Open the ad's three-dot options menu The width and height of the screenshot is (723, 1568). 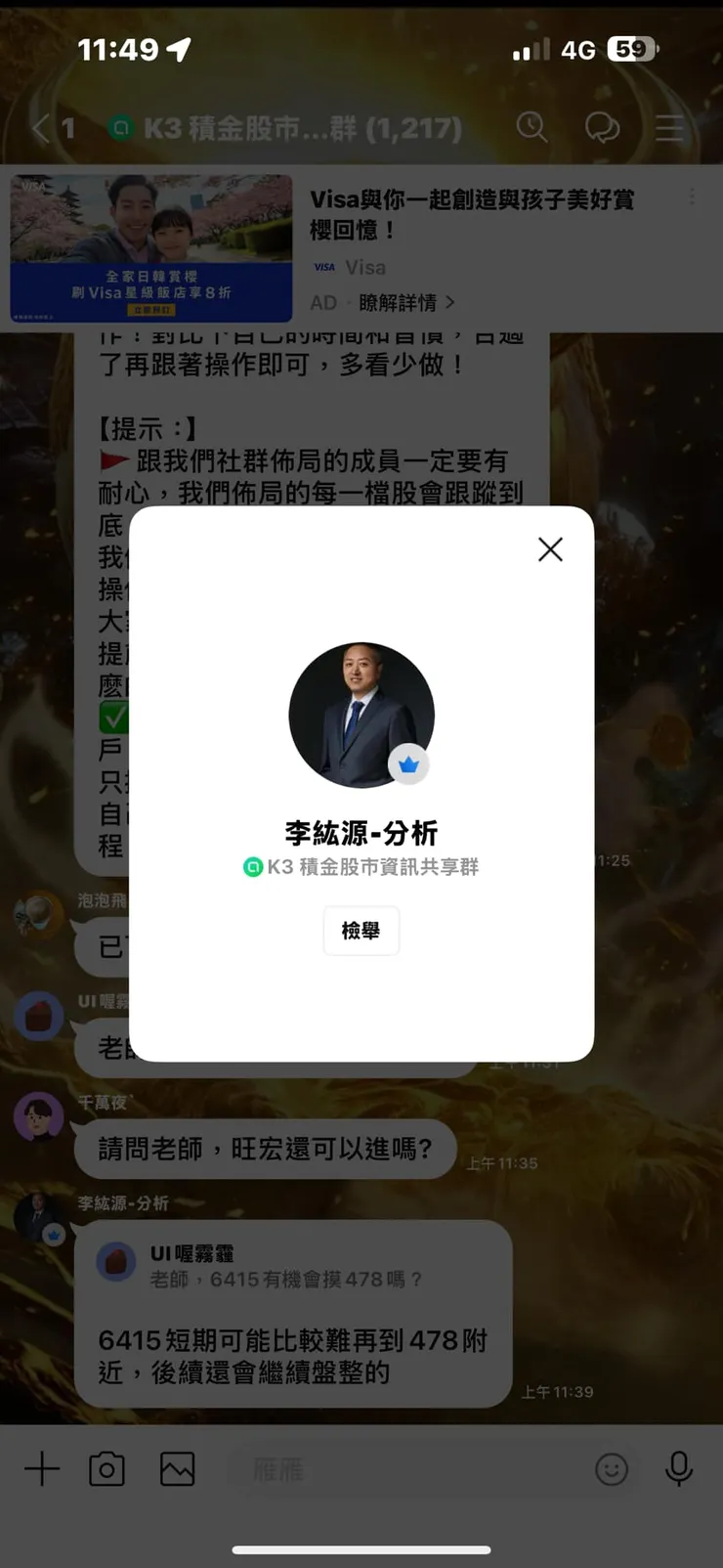tap(690, 196)
